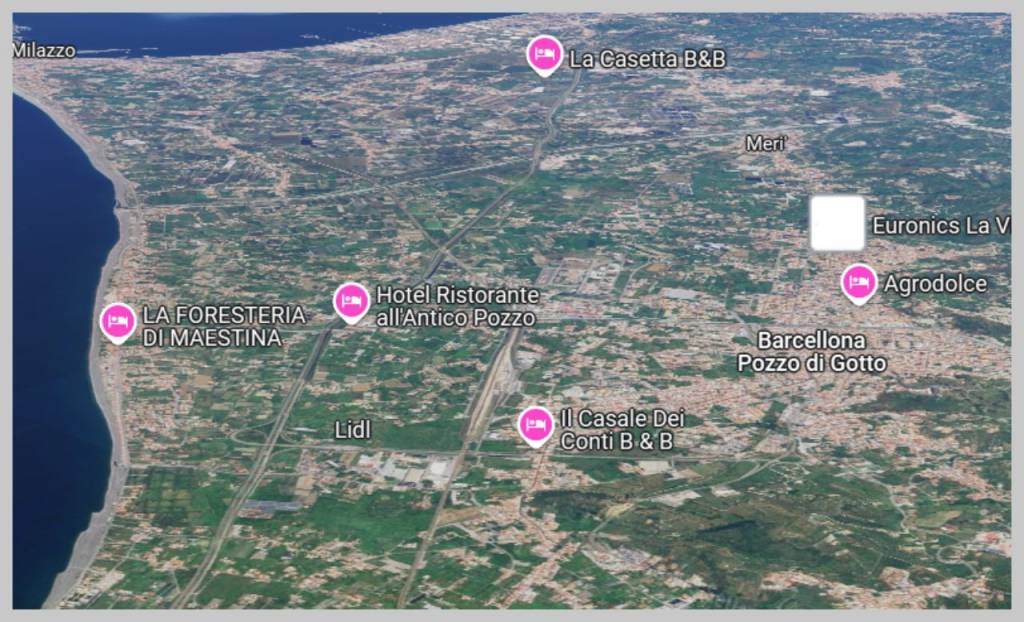
Task: Tap the La Foresteria di Maestina pin
Action: click(x=118, y=321)
